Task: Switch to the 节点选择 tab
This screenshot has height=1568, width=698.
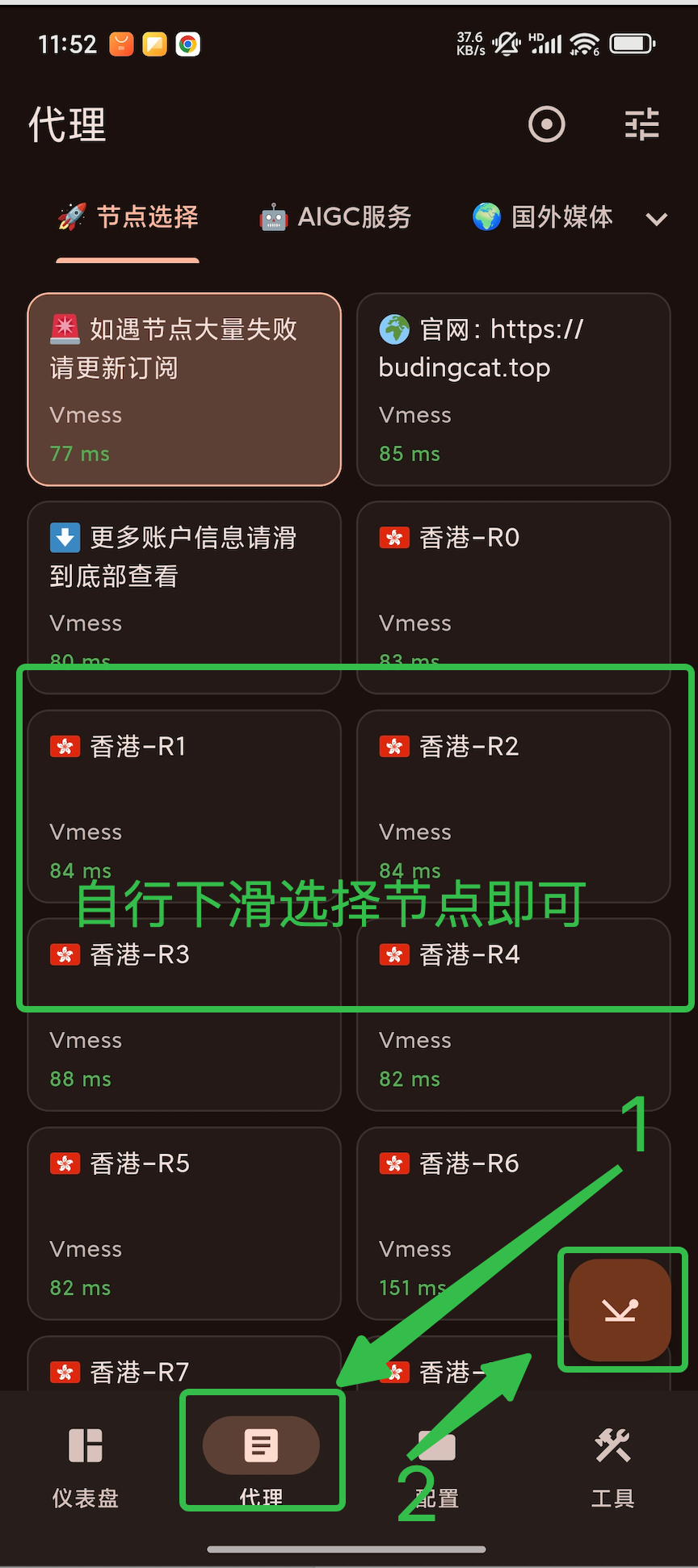Action: tap(127, 216)
